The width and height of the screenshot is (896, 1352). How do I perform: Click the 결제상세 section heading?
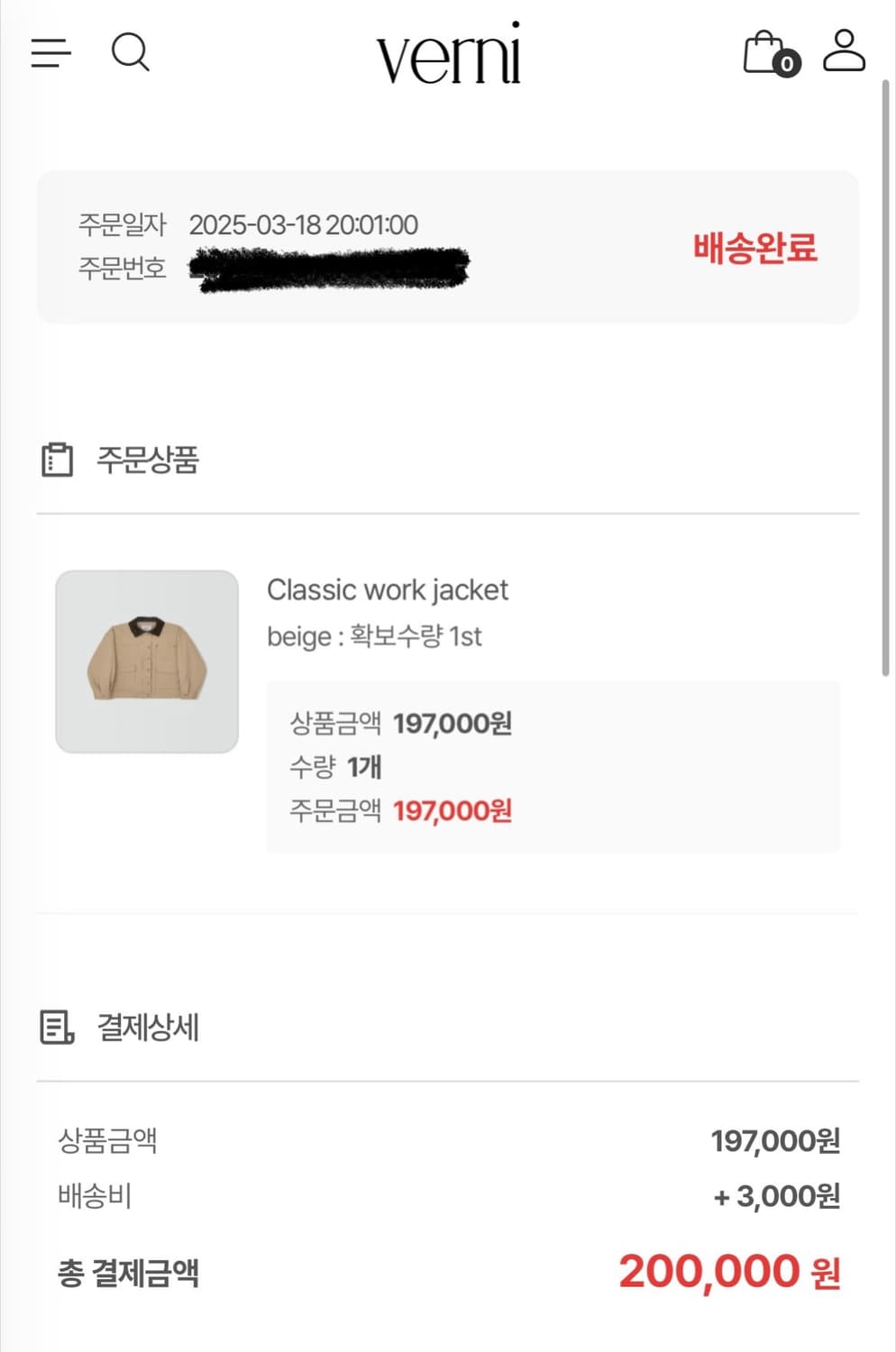tap(150, 1027)
